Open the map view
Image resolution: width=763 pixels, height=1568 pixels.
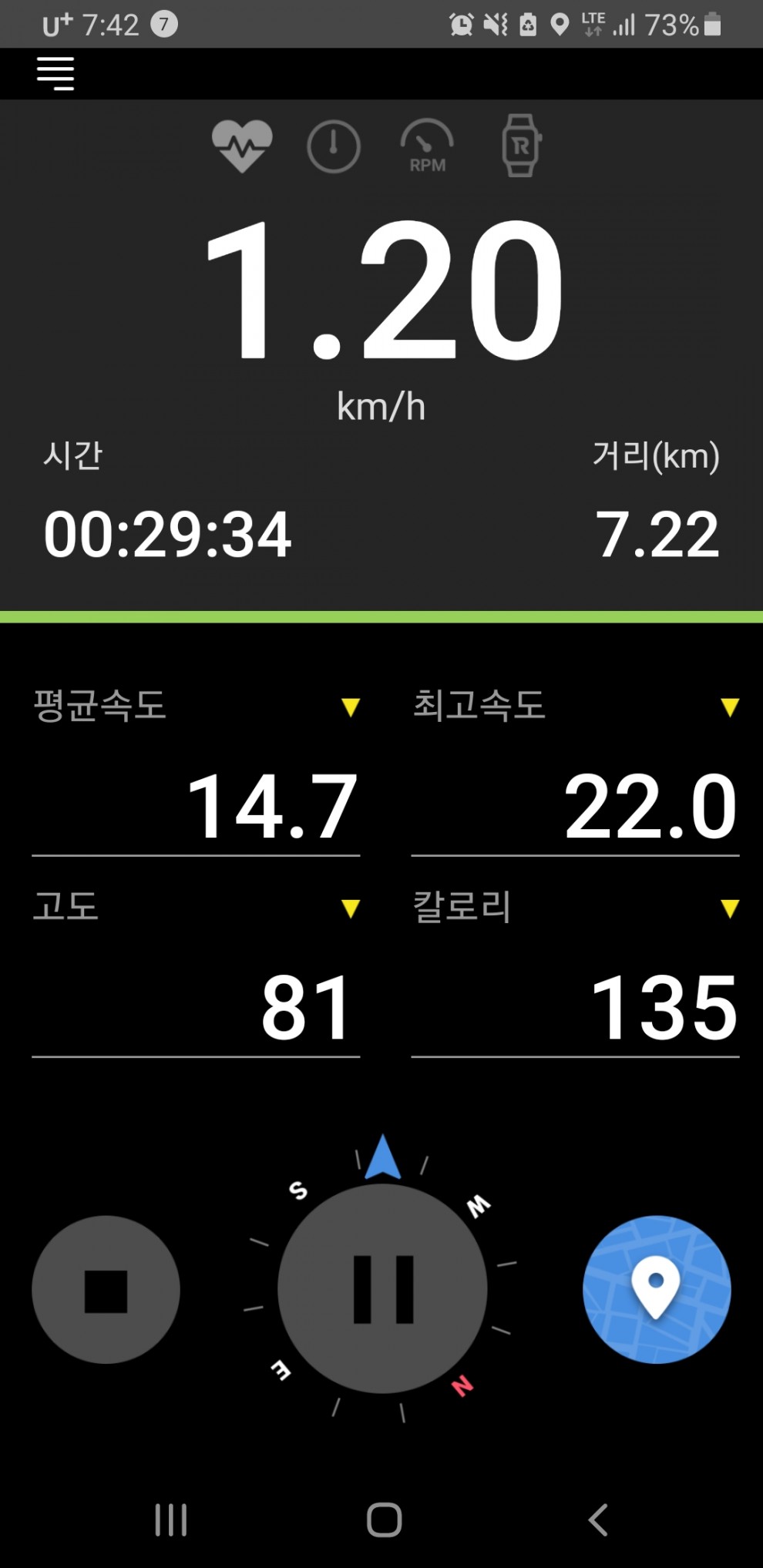pyautogui.click(x=657, y=1291)
